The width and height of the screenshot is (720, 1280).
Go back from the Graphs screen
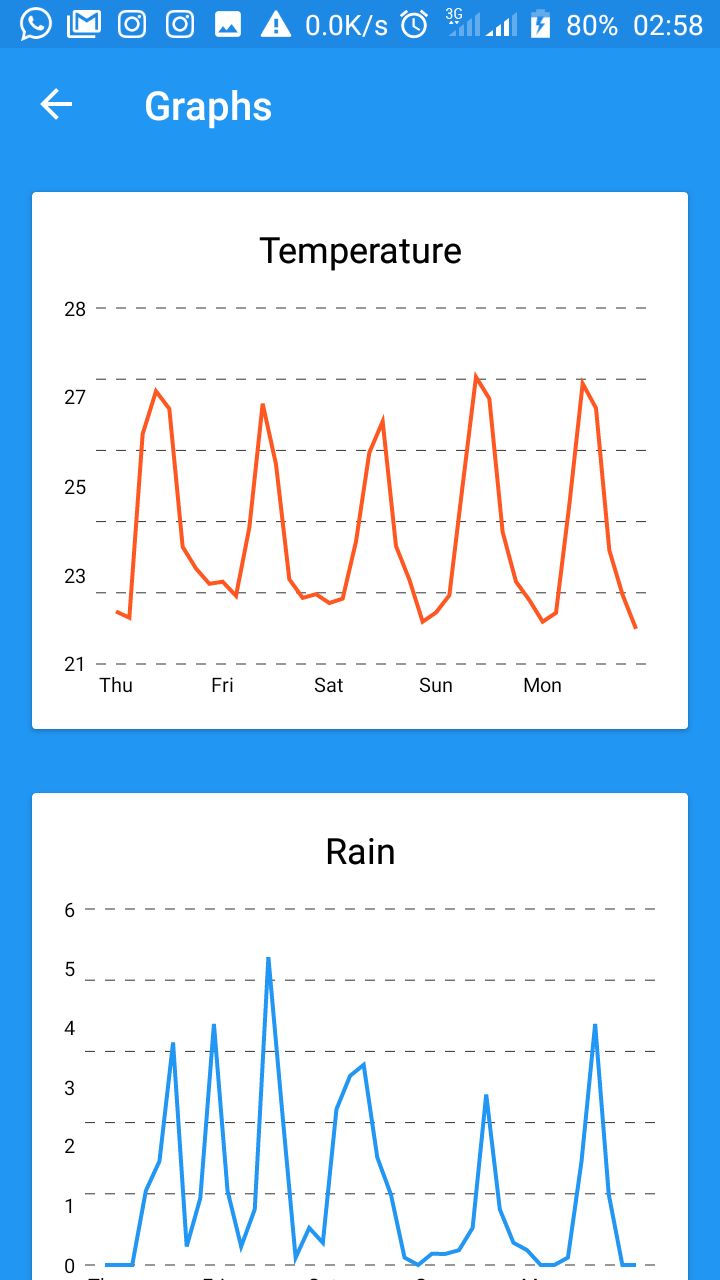56,105
